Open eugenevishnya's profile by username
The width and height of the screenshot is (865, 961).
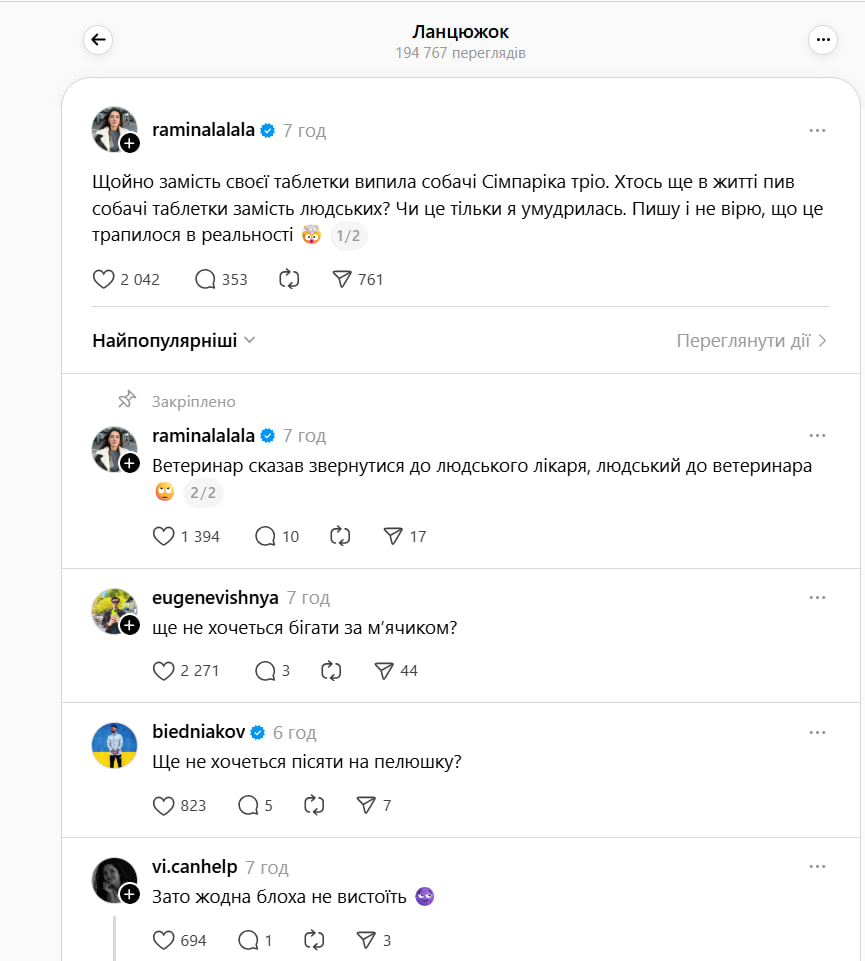[x=215, y=598]
